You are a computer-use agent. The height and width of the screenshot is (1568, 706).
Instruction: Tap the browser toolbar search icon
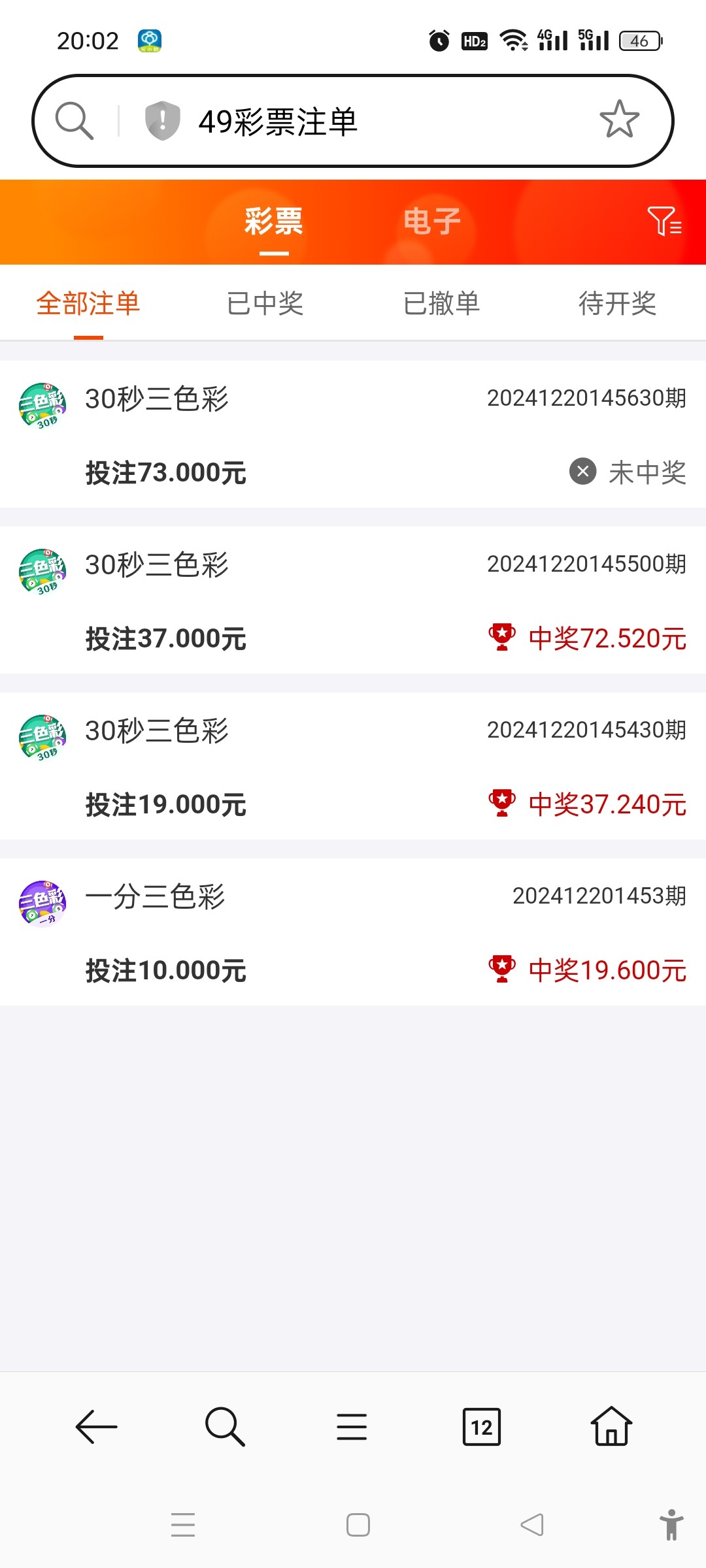pyautogui.click(x=225, y=1426)
